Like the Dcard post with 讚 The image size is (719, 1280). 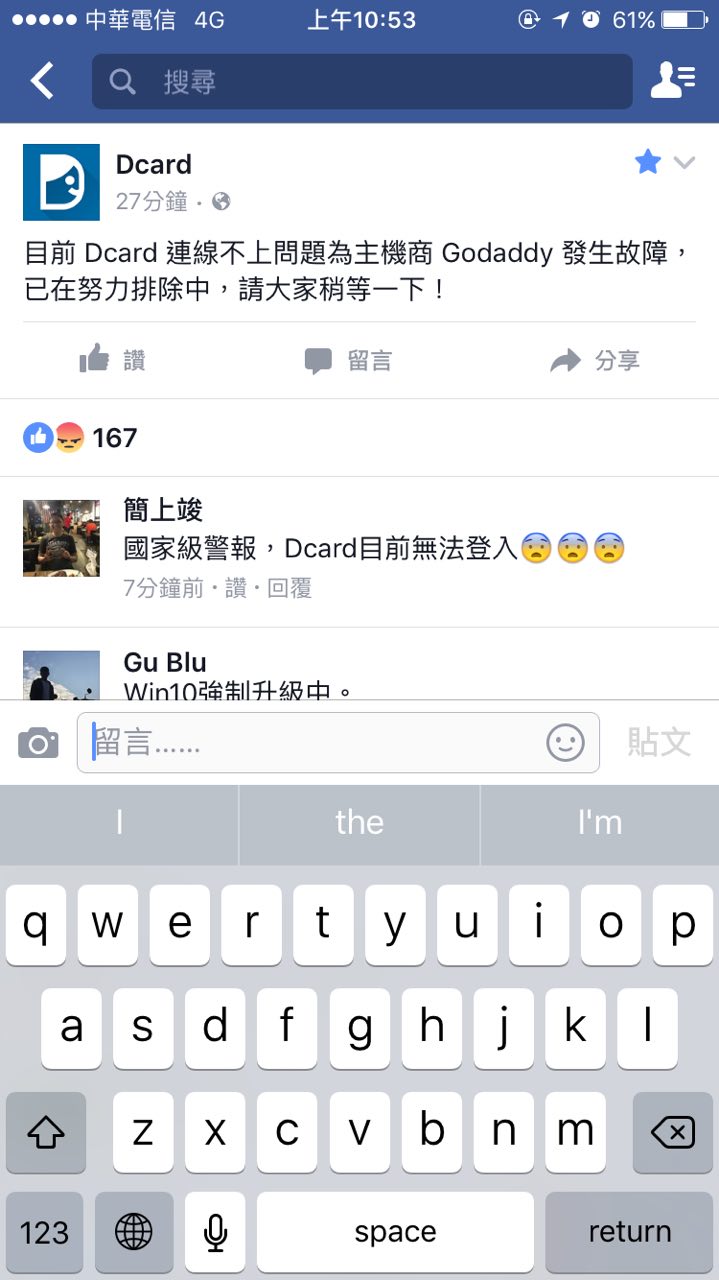pyautogui.click(x=113, y=360)
